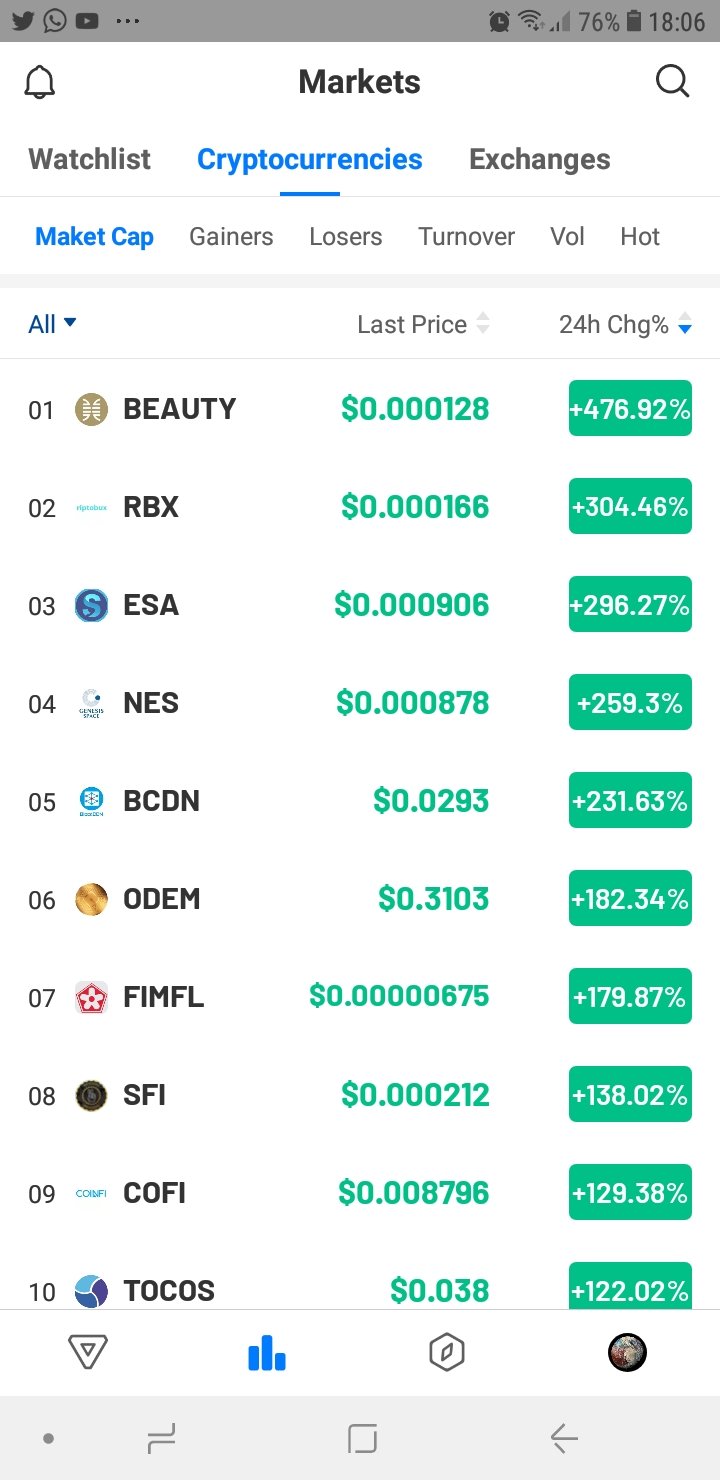Viewport: 720px width, 1480px height.
Task: Select the Losers filter
Action: pyautogui.click(x=345, y=236)
